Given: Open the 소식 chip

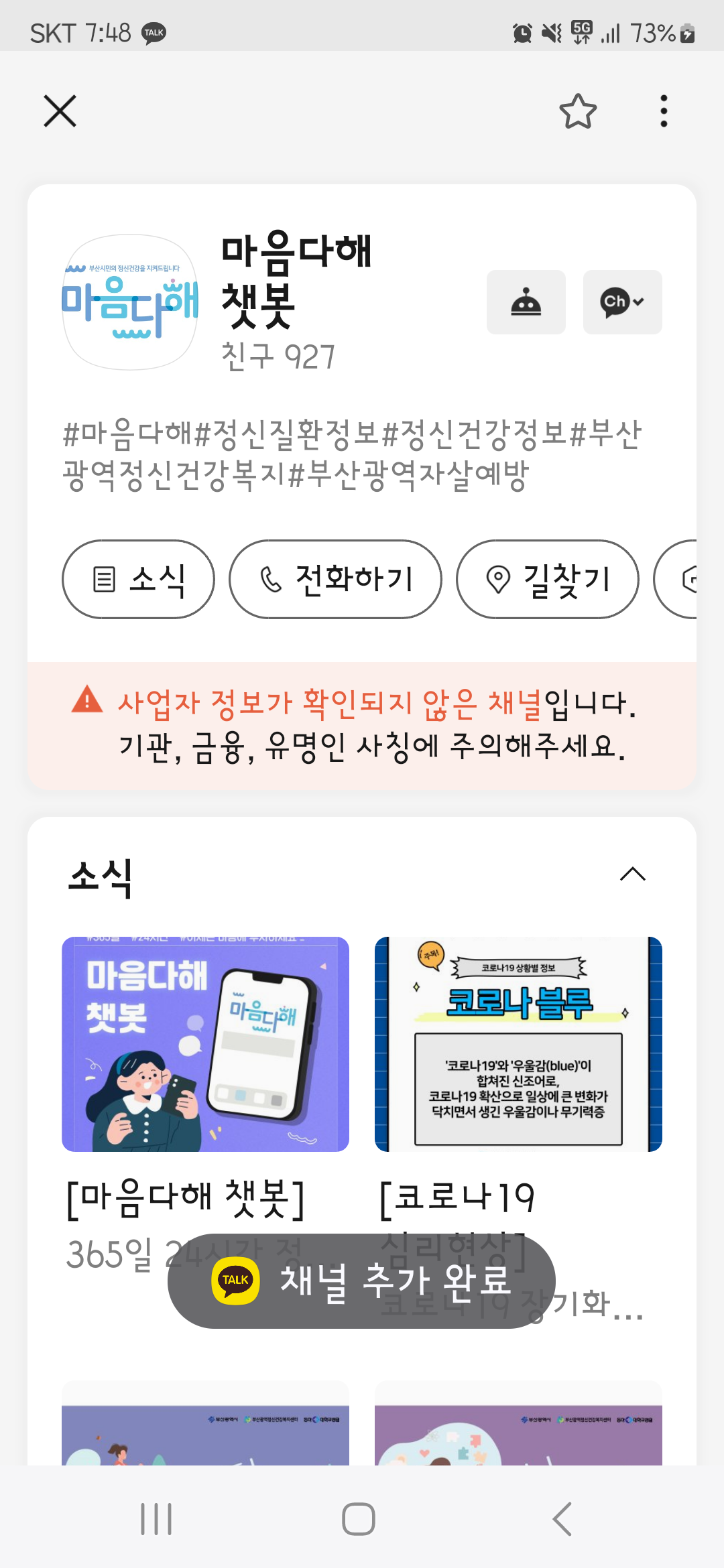Looking at the screenshot, I should [x=138, y=579].
